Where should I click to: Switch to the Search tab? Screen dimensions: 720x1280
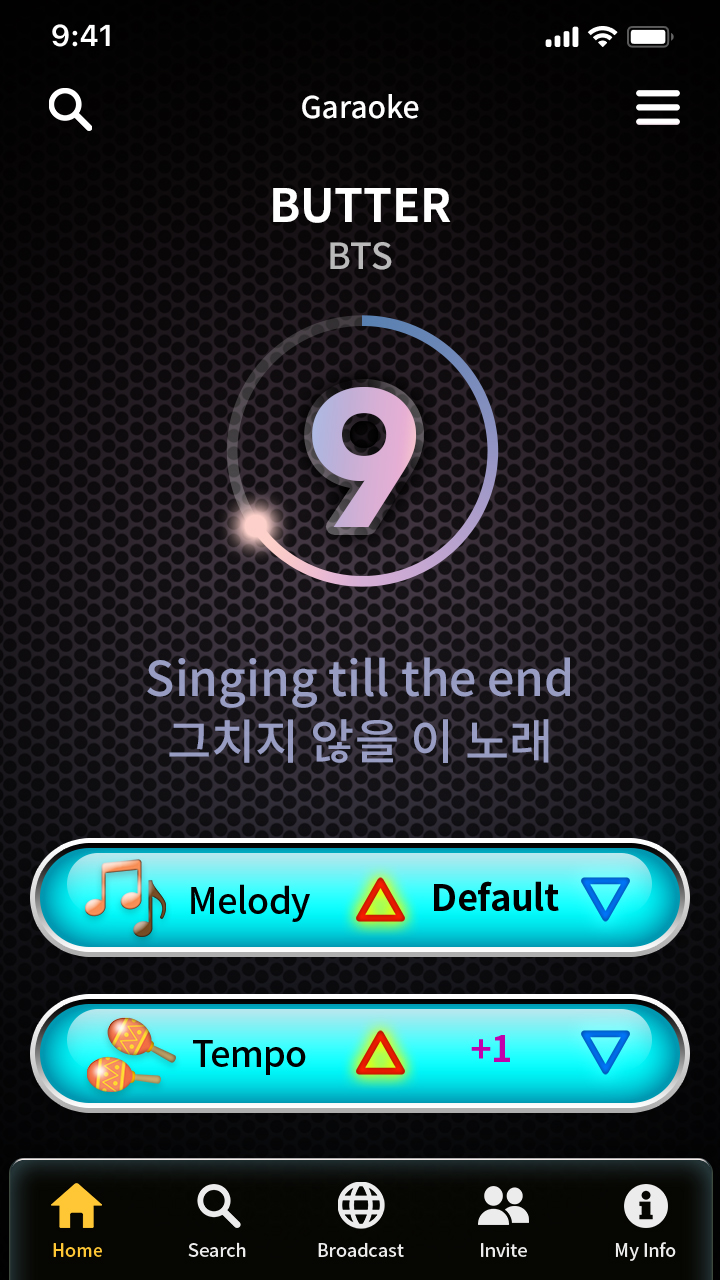pyautogui.click(x=217, y=1220)
